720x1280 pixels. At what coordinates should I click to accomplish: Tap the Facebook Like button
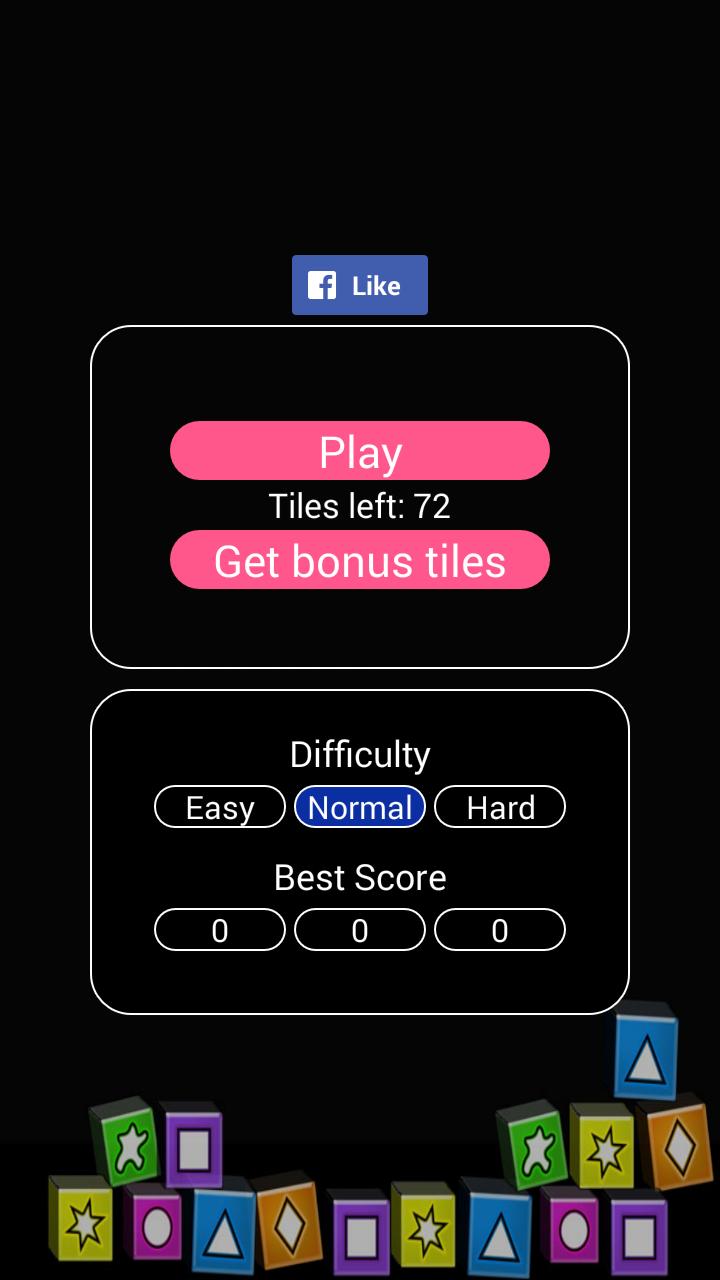(360, 285)
